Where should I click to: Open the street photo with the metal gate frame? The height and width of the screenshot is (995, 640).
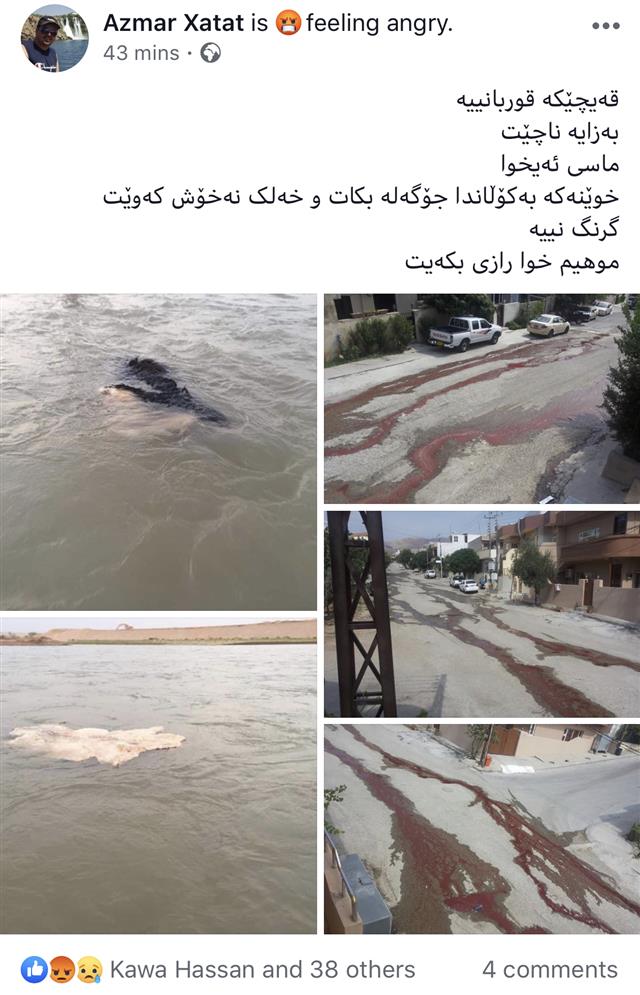pos(481,613)
